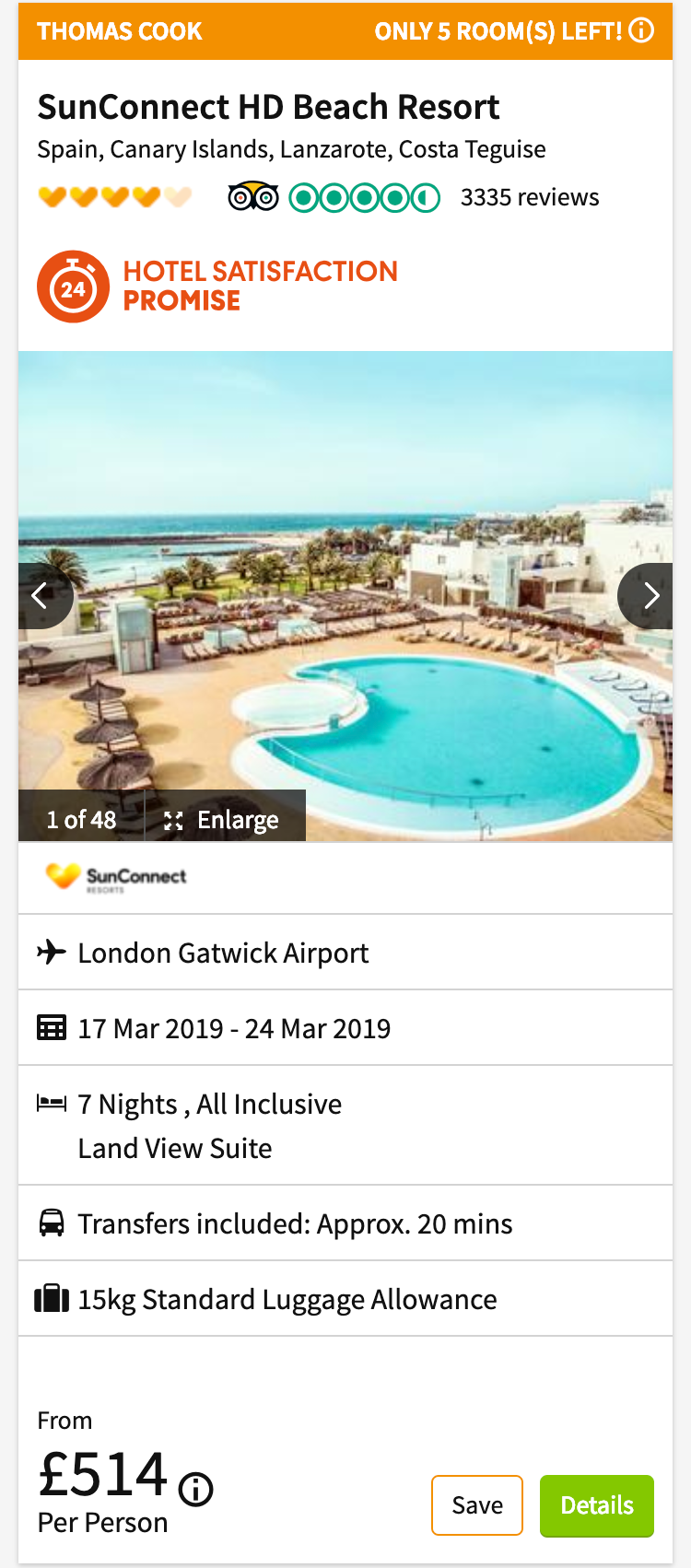This screenshot has height=1568, width=691.
Task: Enlarge the resort photo gallery
Action: point(223,820)
